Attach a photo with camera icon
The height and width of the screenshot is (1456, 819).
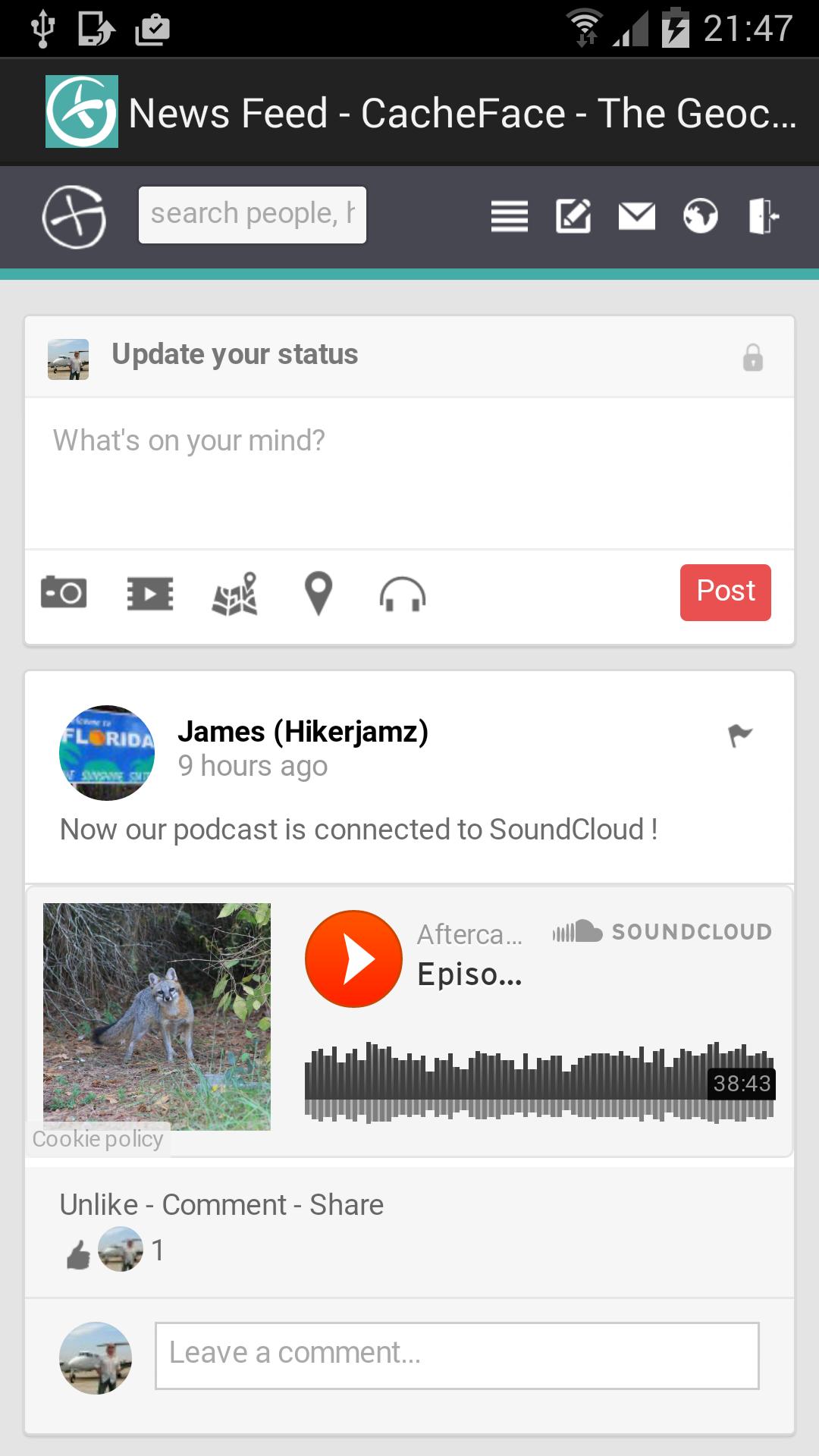pos(64,592)
